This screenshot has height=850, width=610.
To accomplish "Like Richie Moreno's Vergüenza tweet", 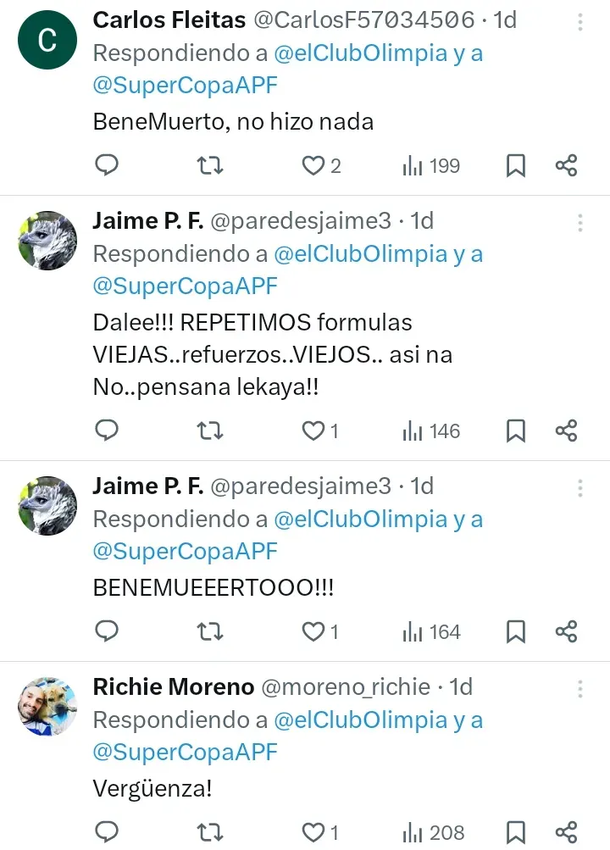I will click(x=314, y=832).
